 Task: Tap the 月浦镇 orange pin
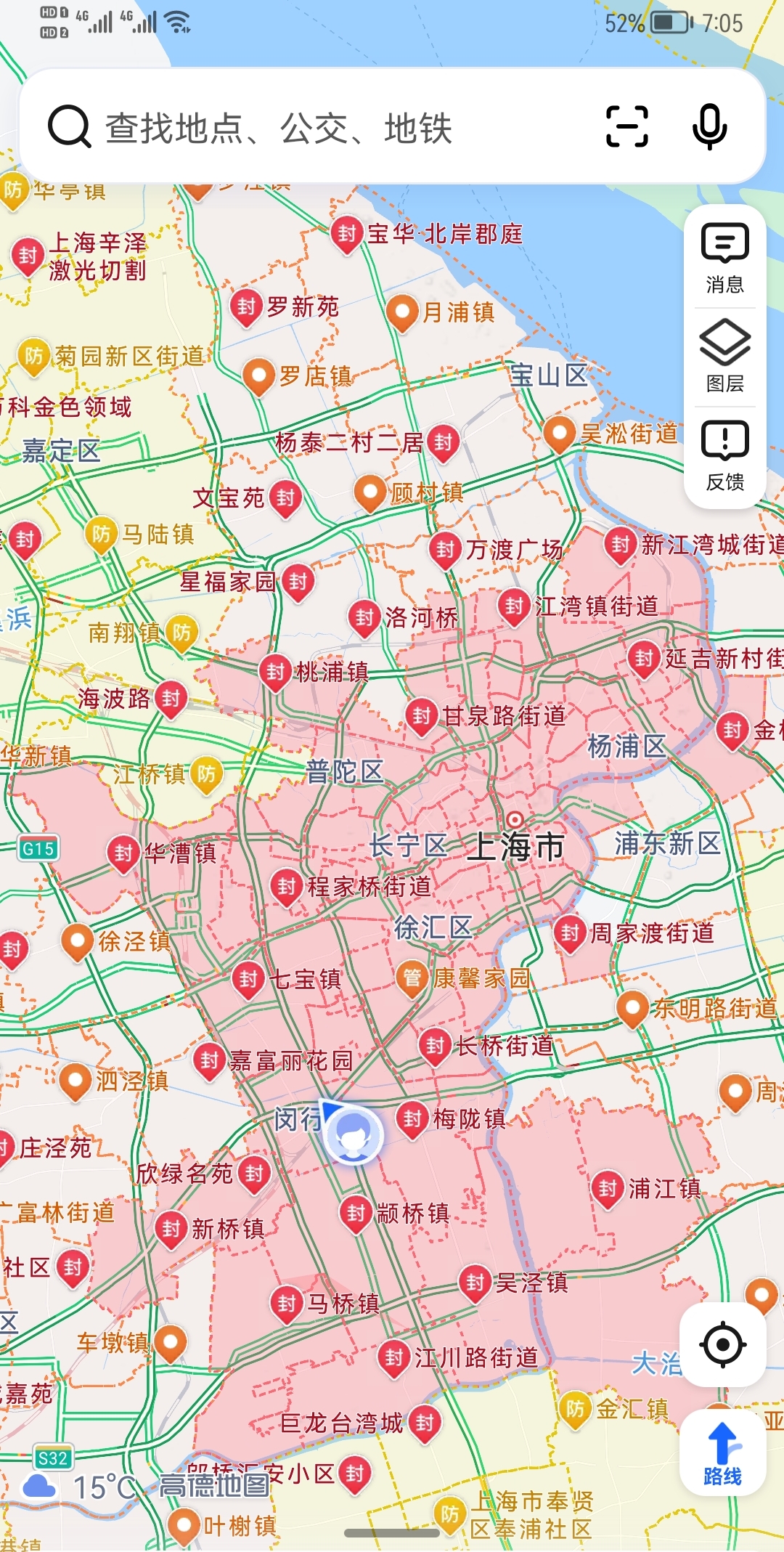[401, 312]
